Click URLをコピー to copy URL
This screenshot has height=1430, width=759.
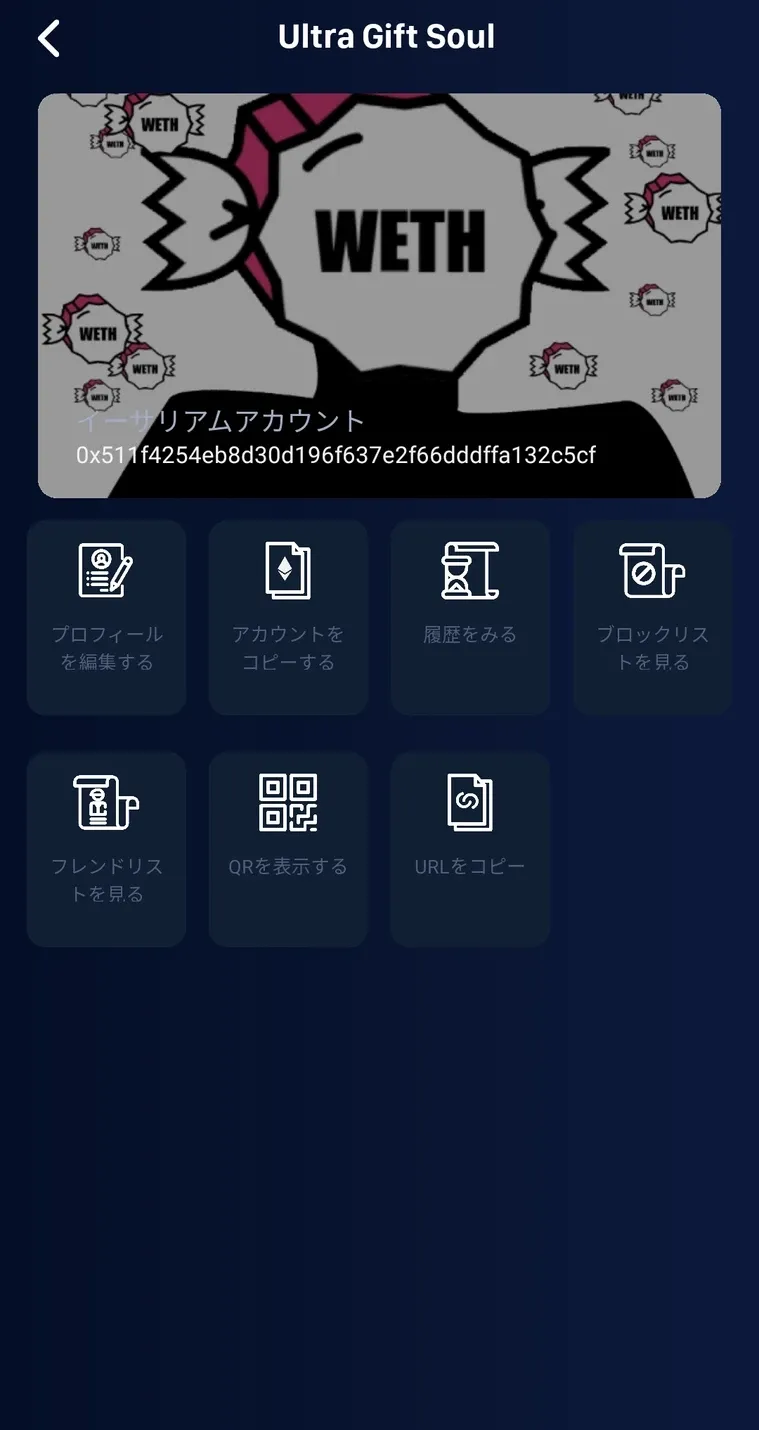[470, 866]
